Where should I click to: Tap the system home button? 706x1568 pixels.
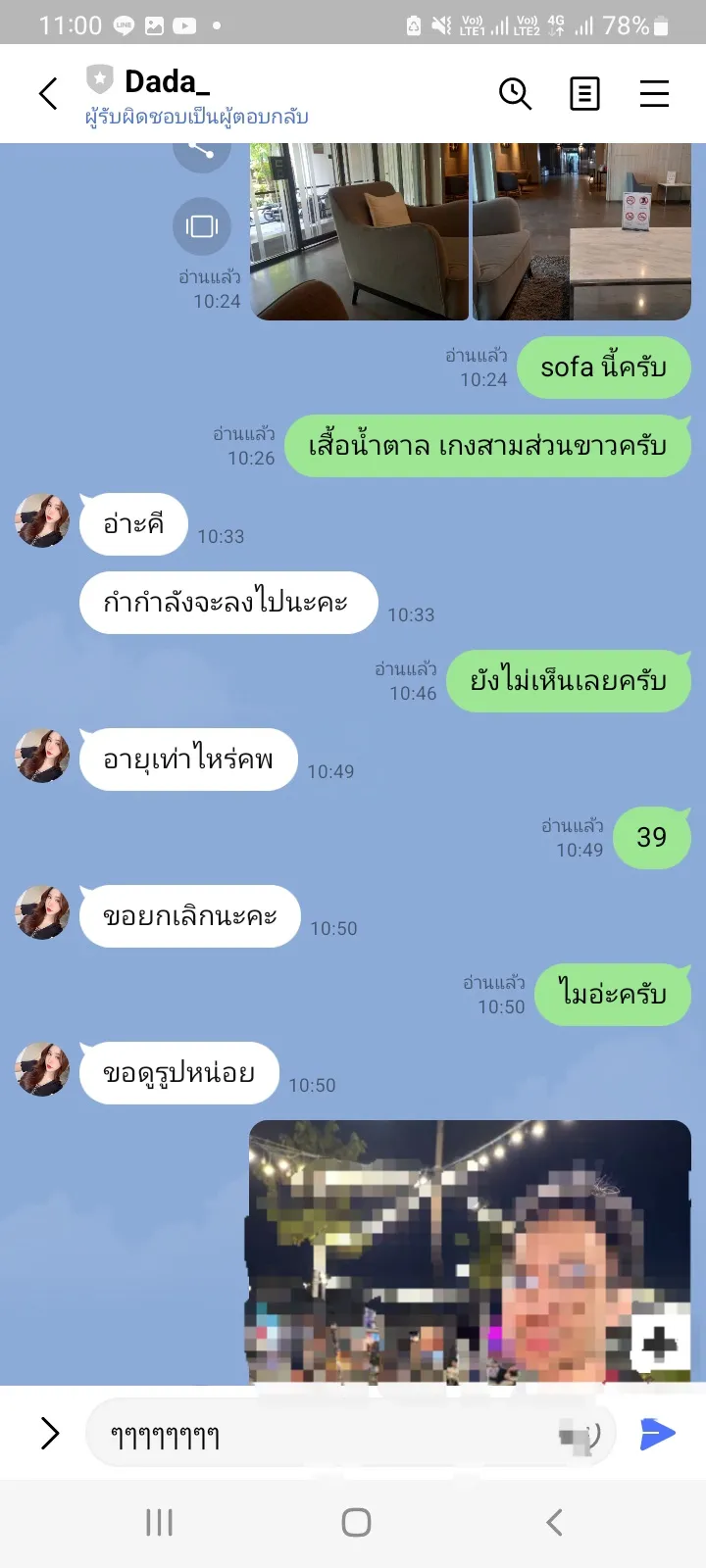[x=356, y=1522]
